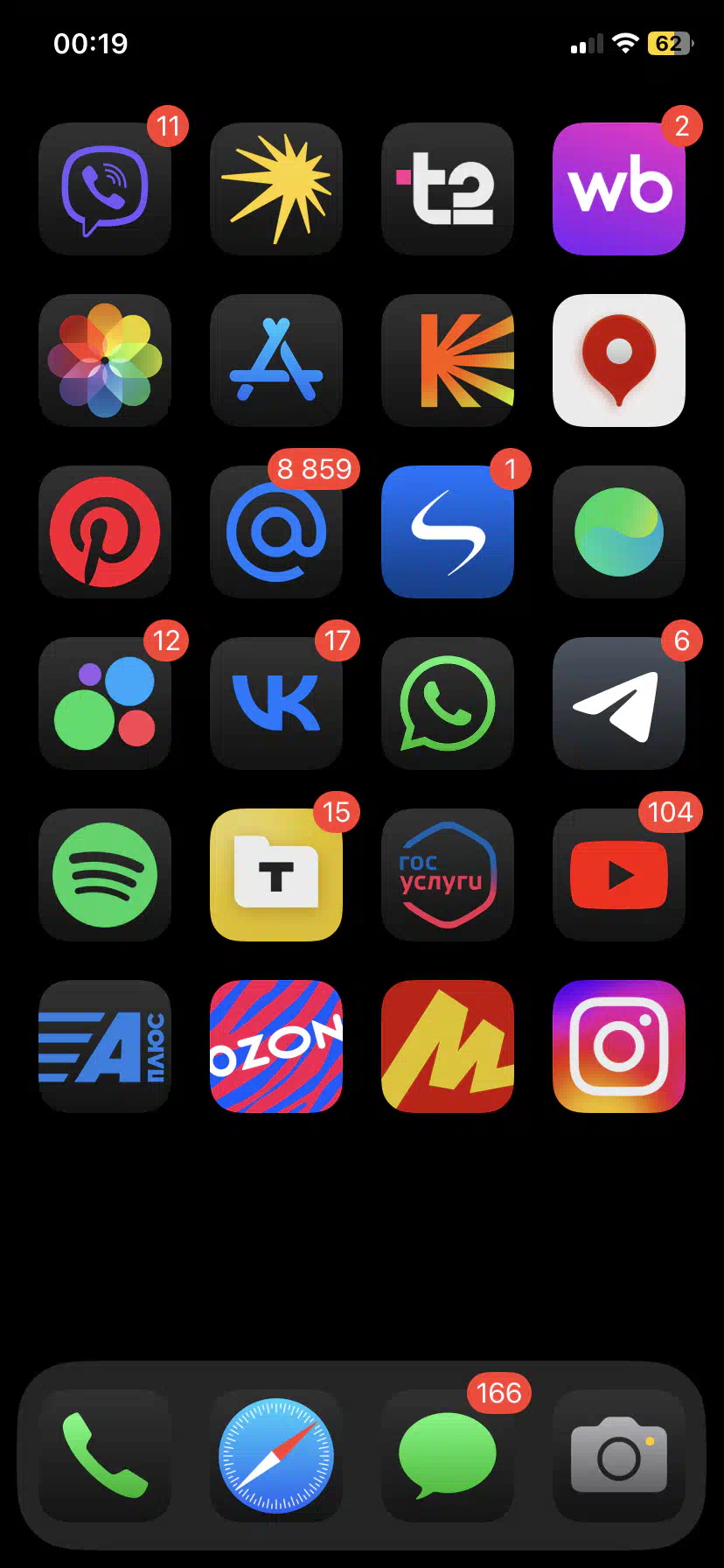Open the Gosuslugi app

(448, 875)
